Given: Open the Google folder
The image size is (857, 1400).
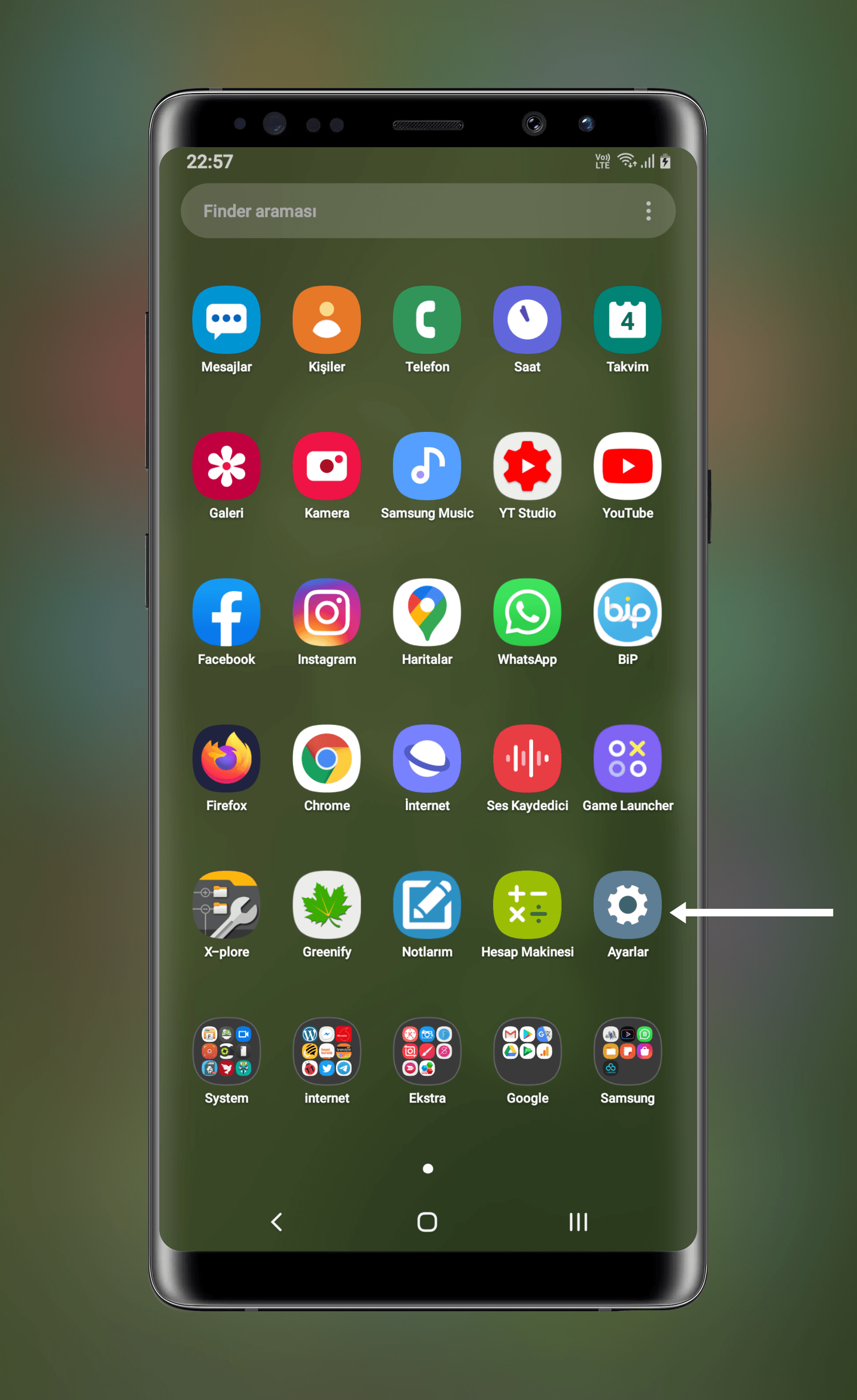Looking at the screenshot, I should point(527,1051).
